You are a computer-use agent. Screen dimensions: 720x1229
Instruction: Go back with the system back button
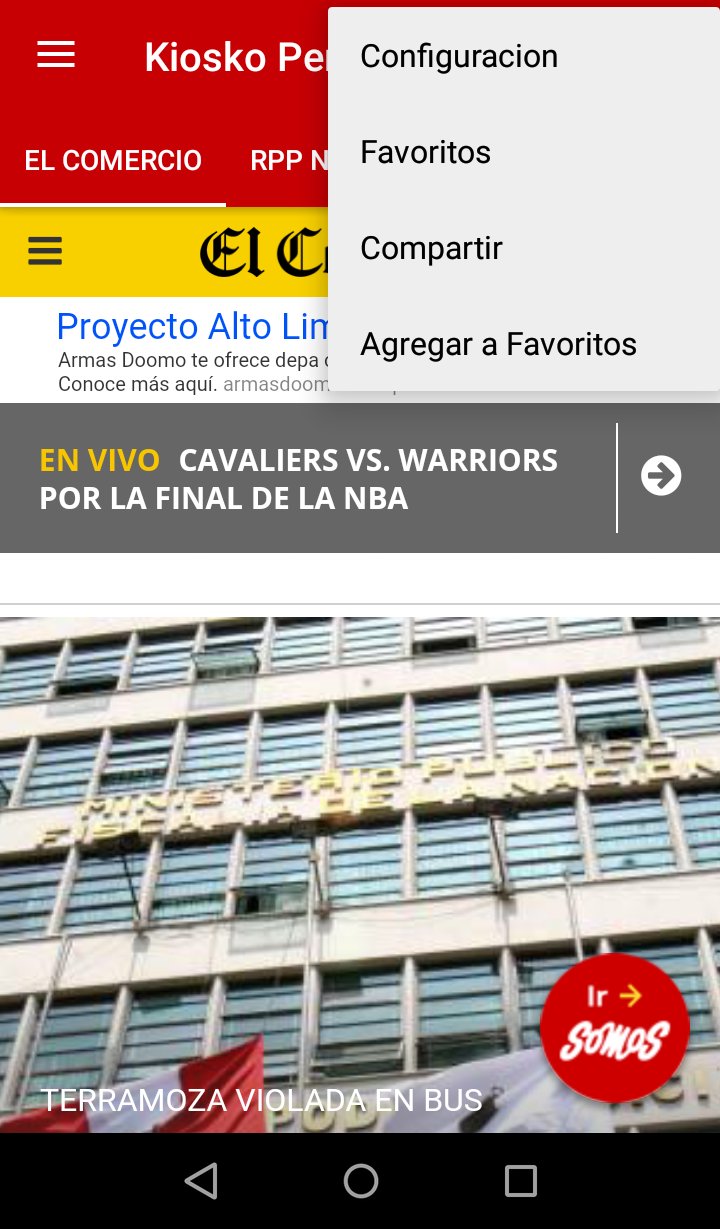click(x=201, y=1181)
